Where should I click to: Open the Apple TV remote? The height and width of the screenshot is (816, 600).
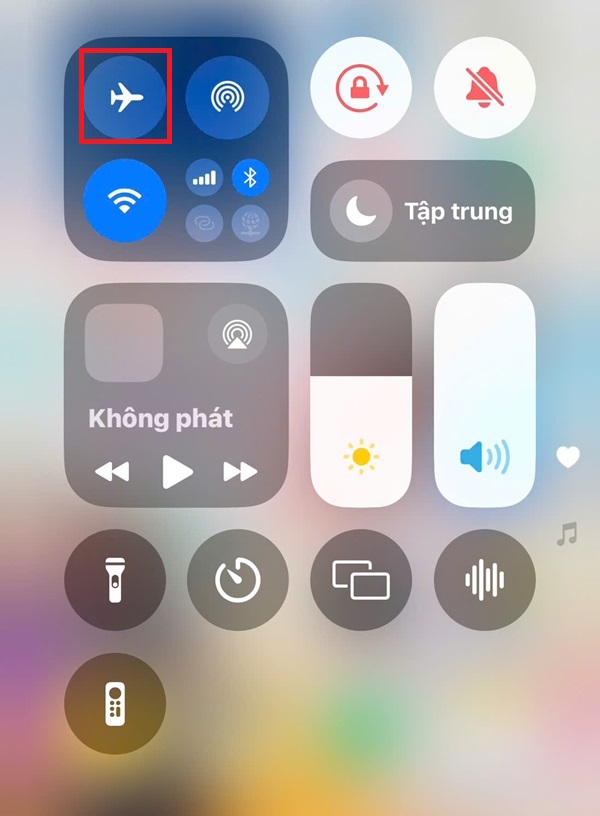115,703
